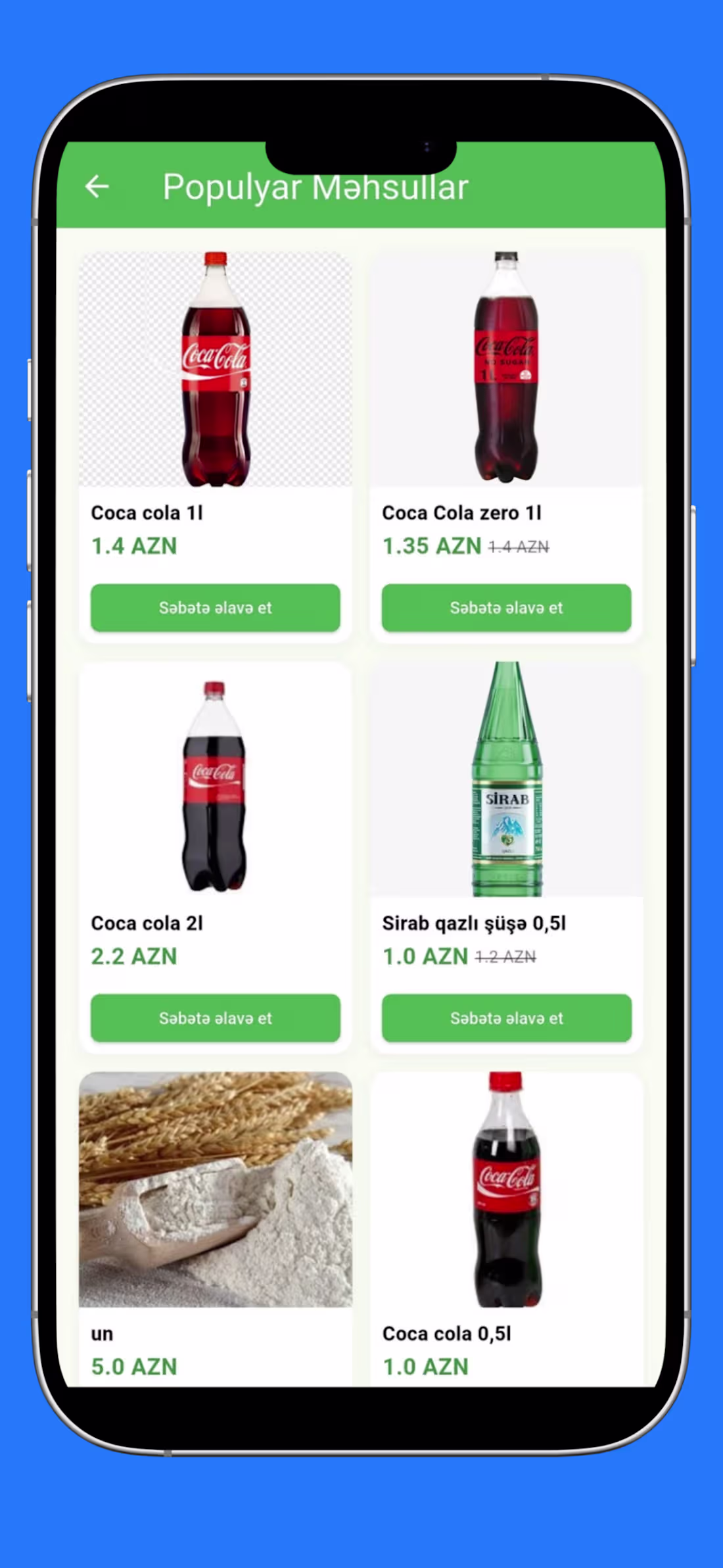
Task: Tap the Populyar Məhsullar header title
Action: (315, 186)
